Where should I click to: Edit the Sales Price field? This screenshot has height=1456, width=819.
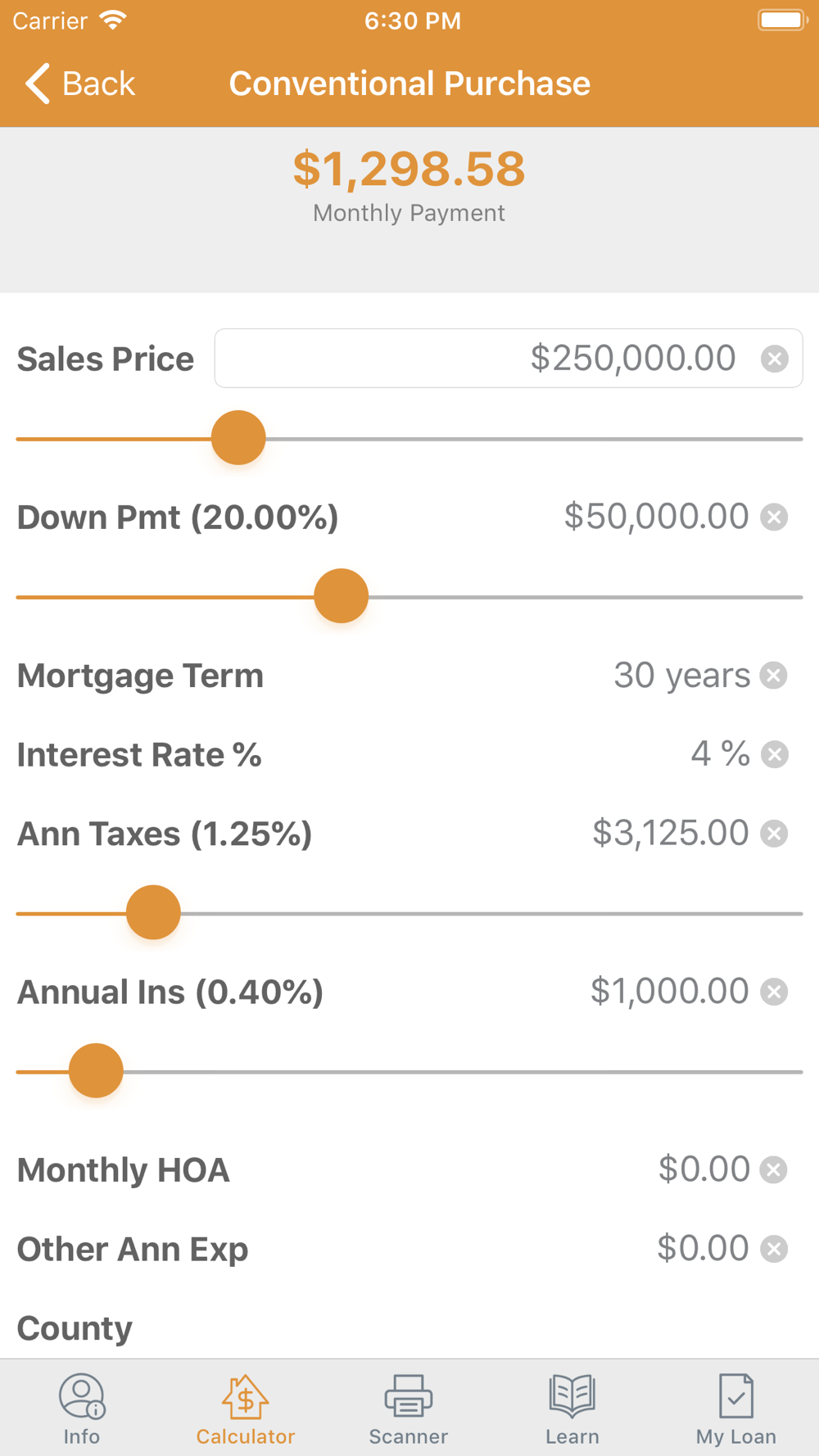point(508,359)
